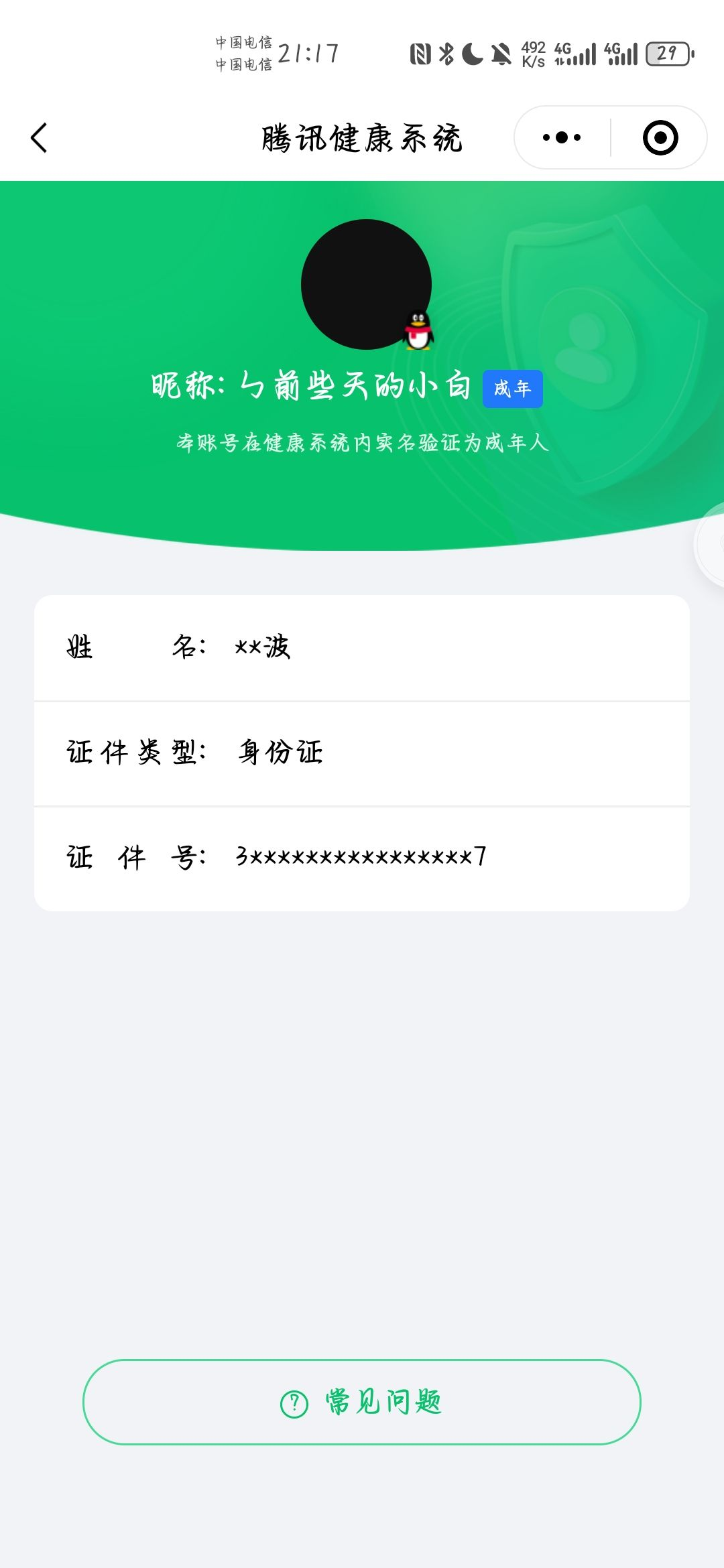Tap the verification text 本账号在健康系统内实名验证为成年人
The height and width of the screenshot is (1568, 724).
[362, 441]
